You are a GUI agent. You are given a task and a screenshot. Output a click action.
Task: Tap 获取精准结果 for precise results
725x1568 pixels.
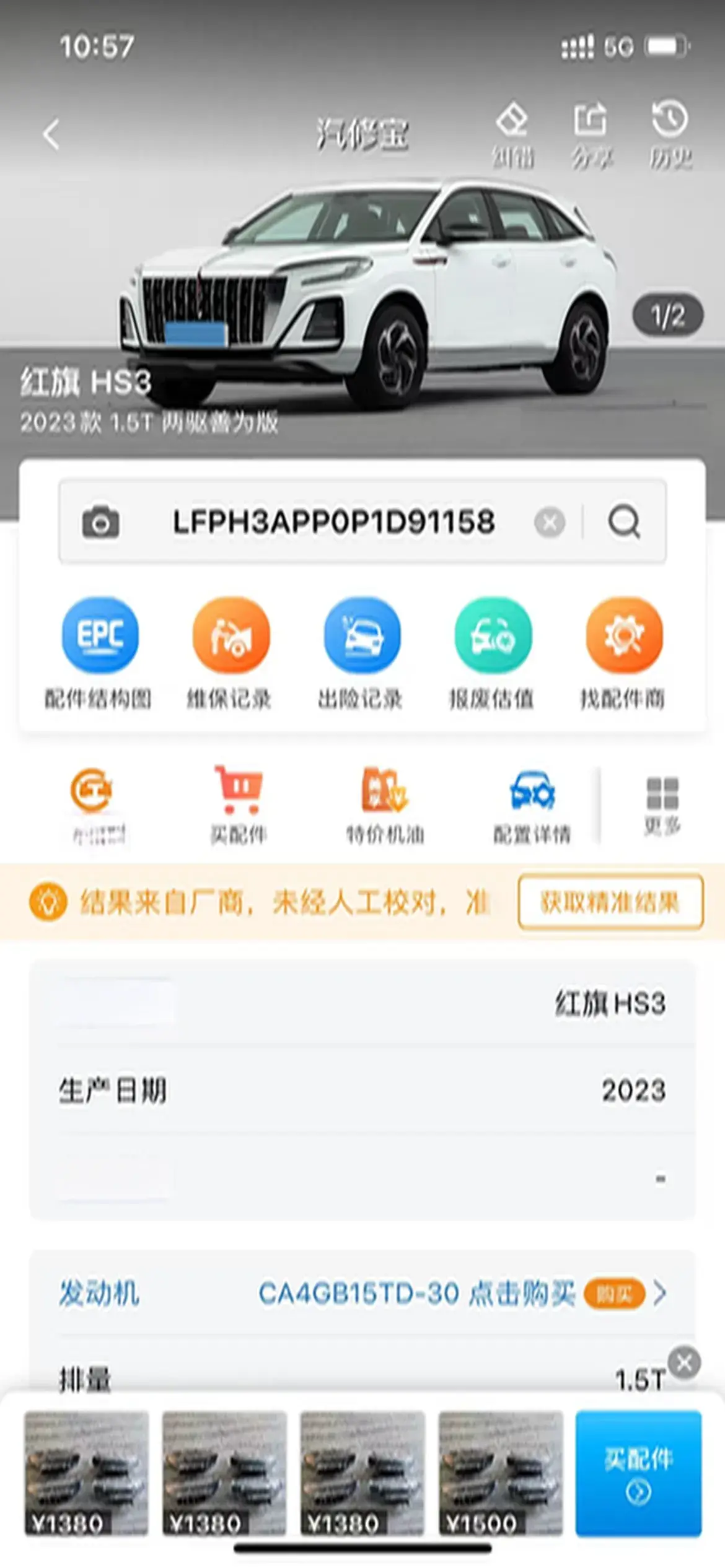[x=610, y=902]
